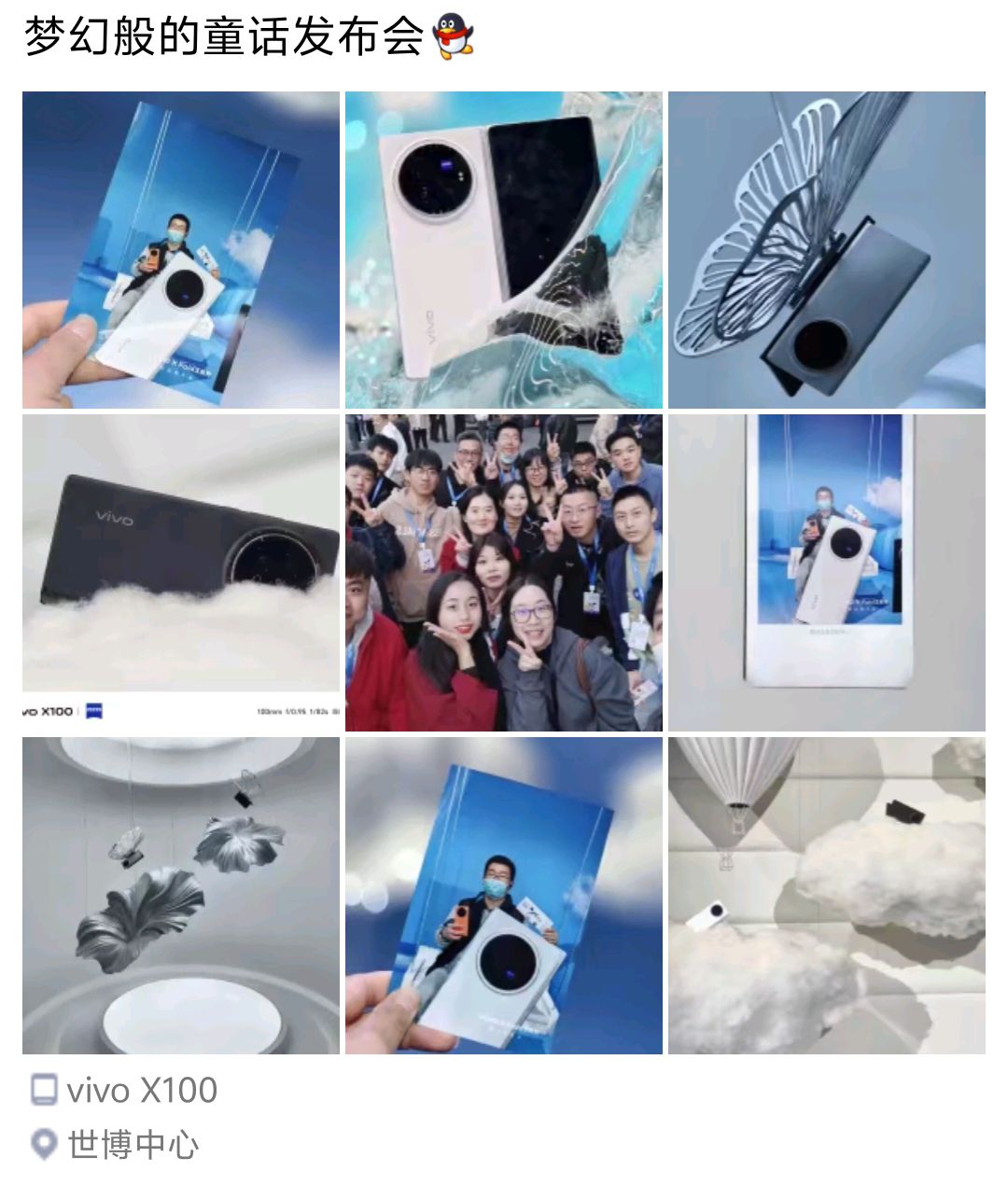Tap the vivo X100 device label
Screen dimensions: 1008x1185
[x=140, y=1090]
